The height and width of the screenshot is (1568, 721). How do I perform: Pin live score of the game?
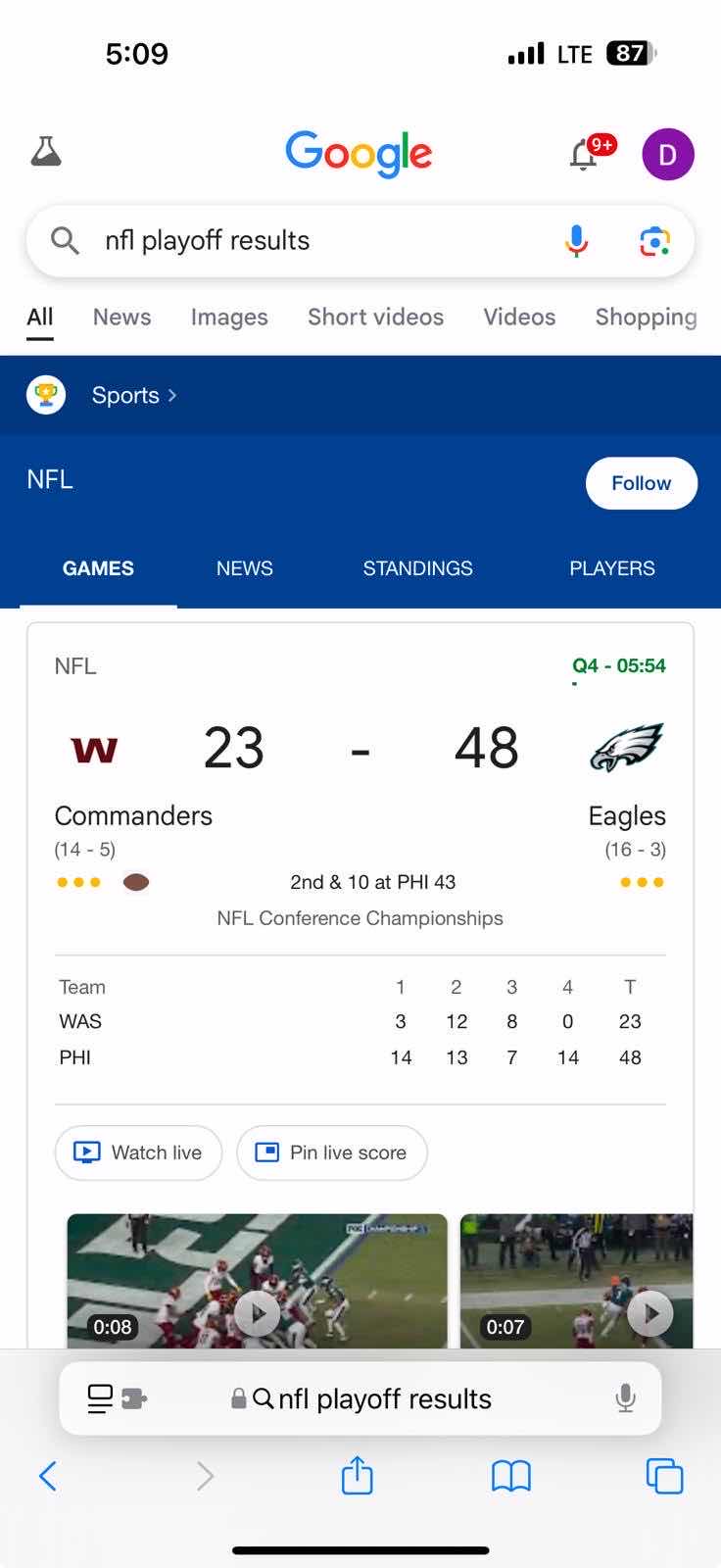(331, 1152)
